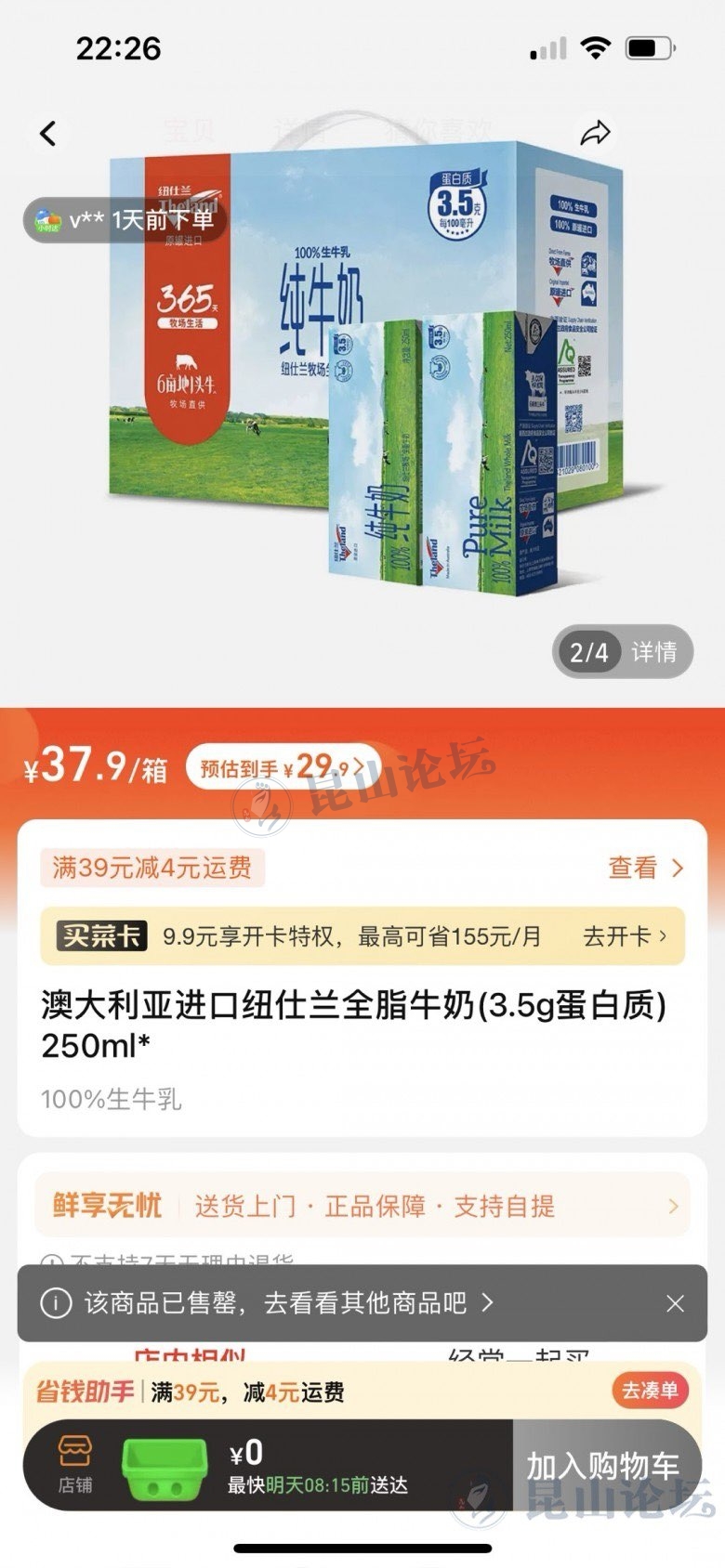Tap 查看 for the shipping discount
Viewport: 725px width, 1568px height.
[645, 868]
